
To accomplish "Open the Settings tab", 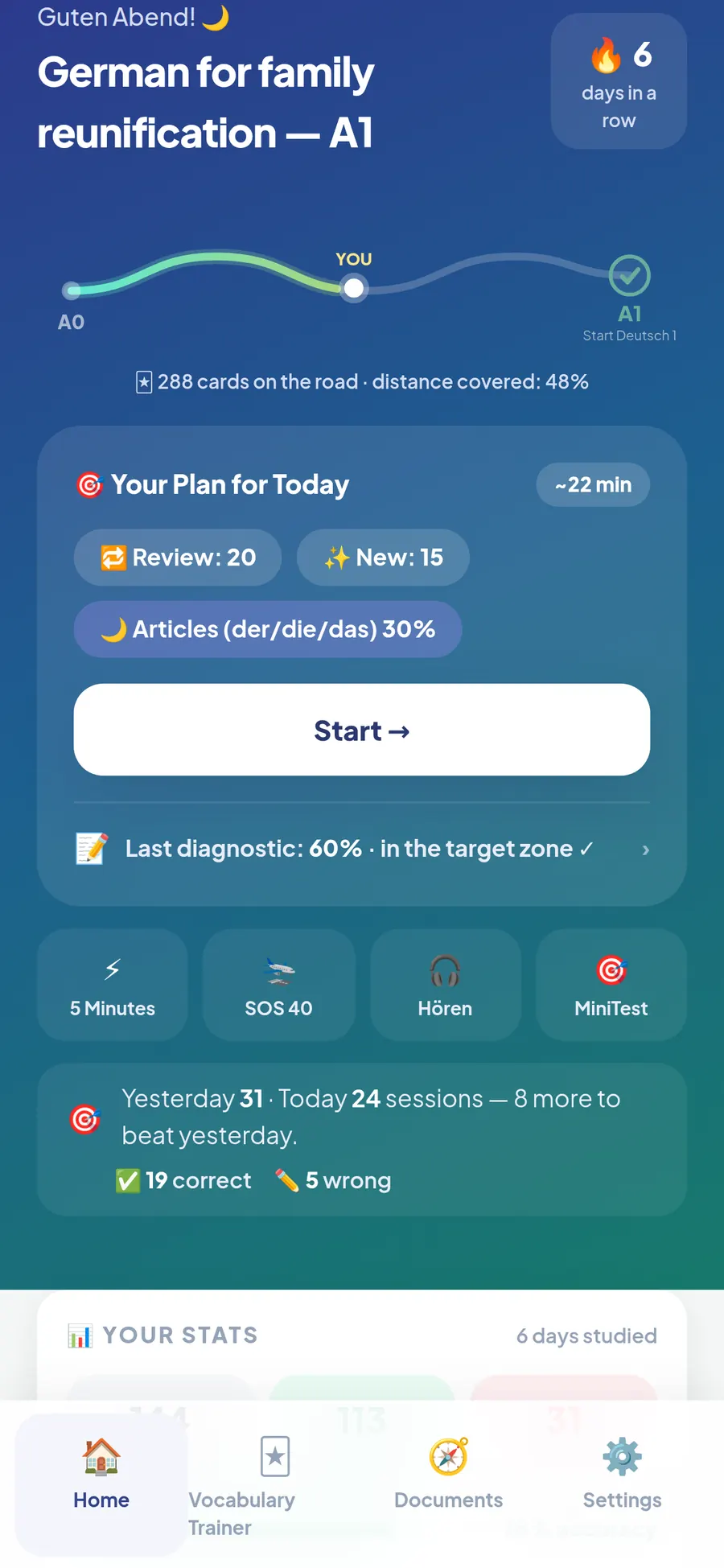I will coord(622,1484).
